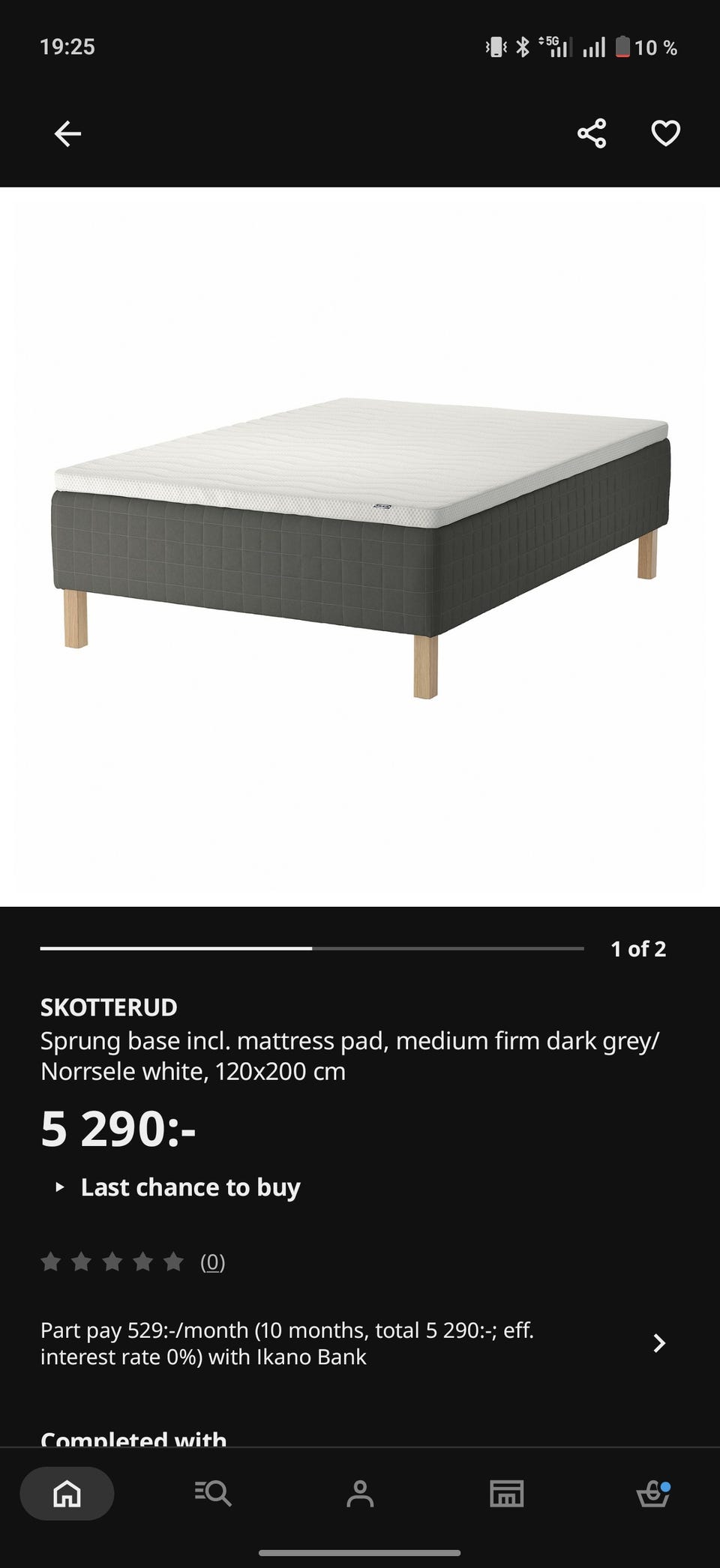This screenshot has width=720, height=1568.
Task: Switch to the second product image
Action: [x=450, y=948]
